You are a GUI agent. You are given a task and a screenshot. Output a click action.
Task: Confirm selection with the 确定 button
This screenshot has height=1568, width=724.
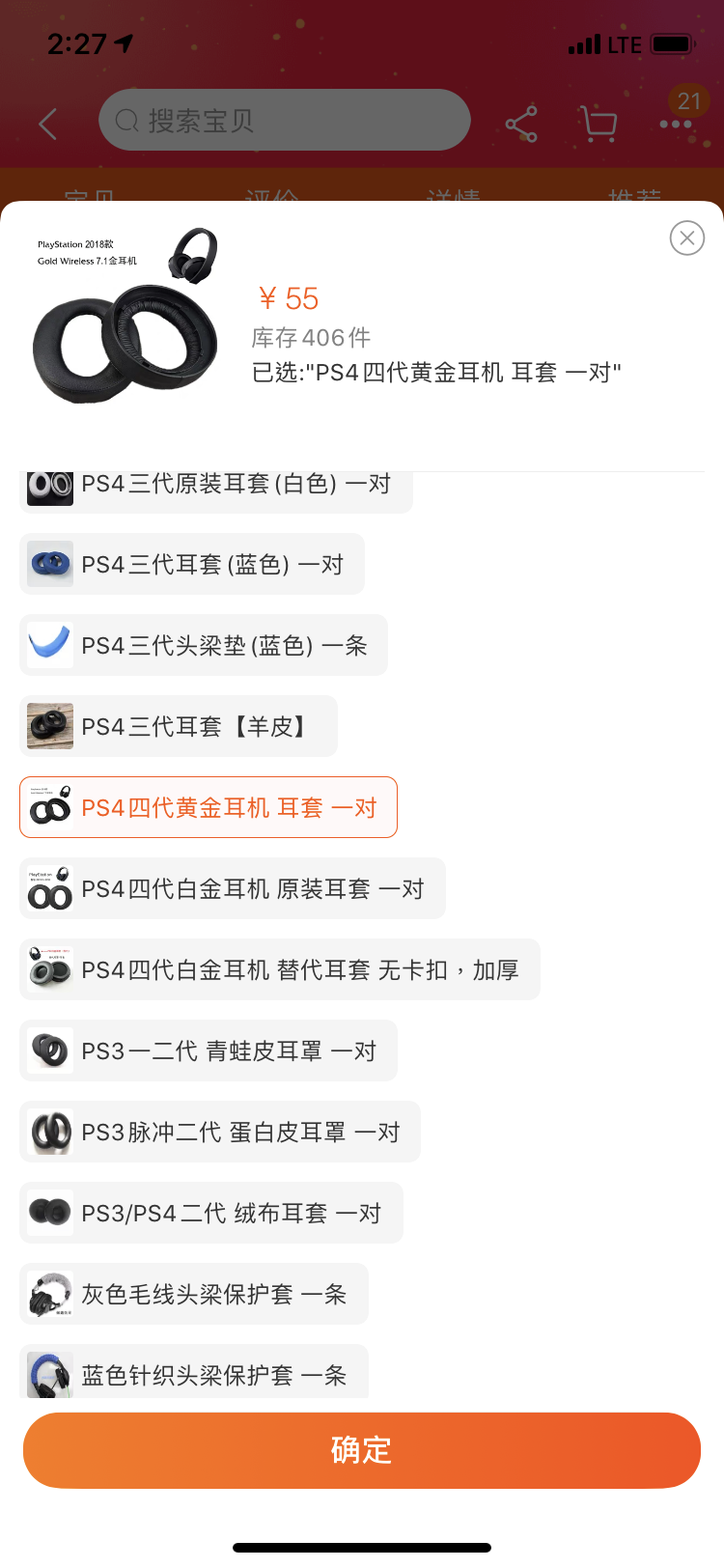coord(362,1450)
